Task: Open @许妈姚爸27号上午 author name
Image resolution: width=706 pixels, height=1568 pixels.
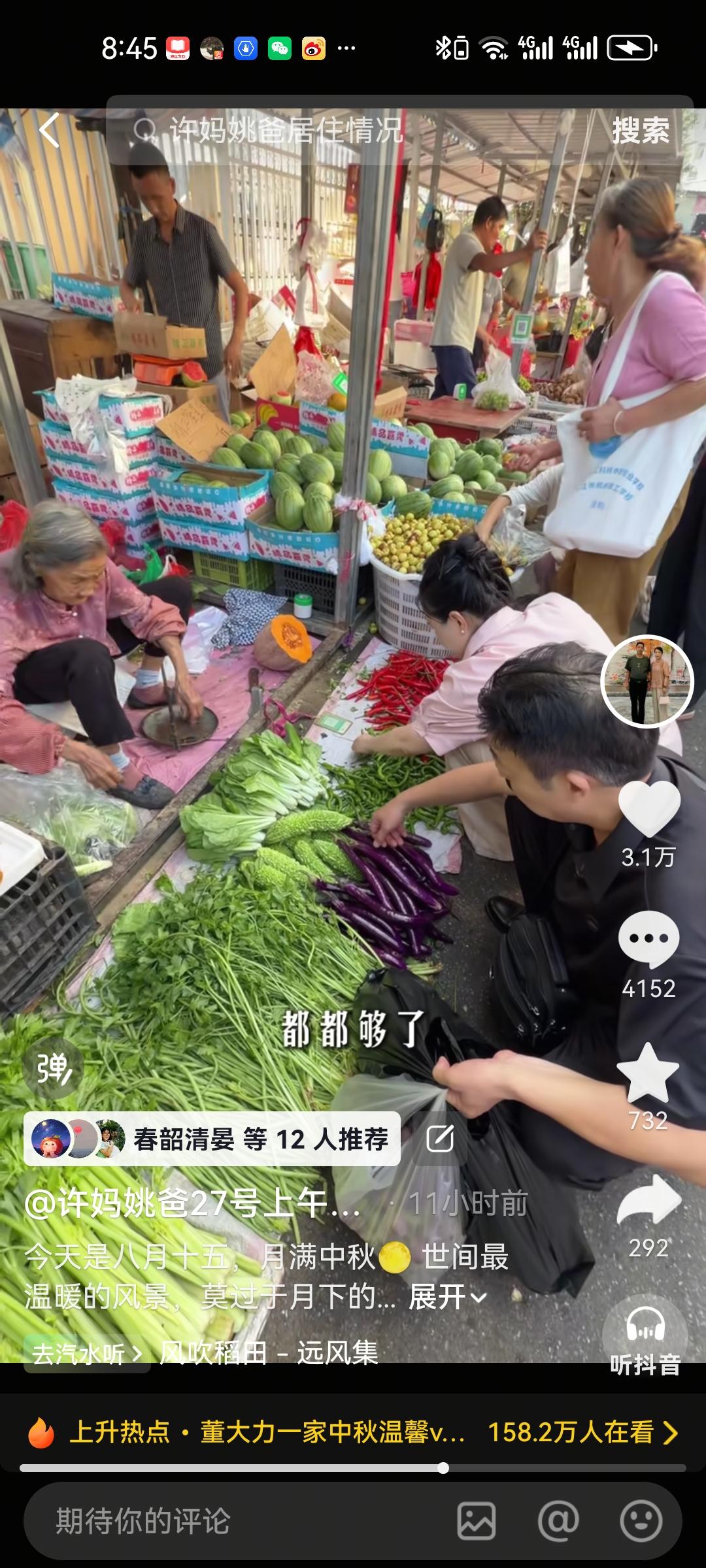Action: [x=192, y=1203]
